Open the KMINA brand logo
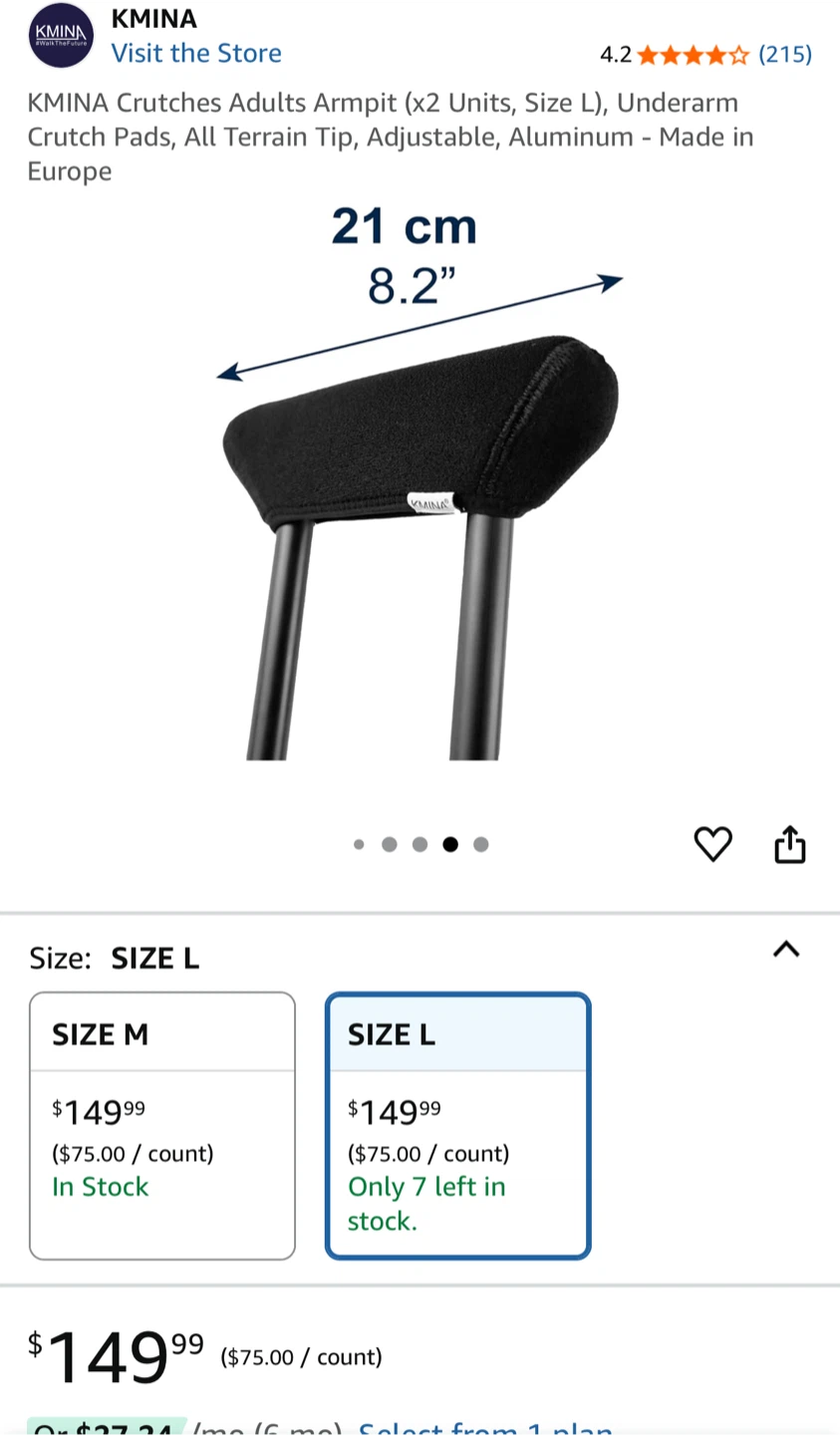Viewport: 840px width, 1435px height. [60, 36]
